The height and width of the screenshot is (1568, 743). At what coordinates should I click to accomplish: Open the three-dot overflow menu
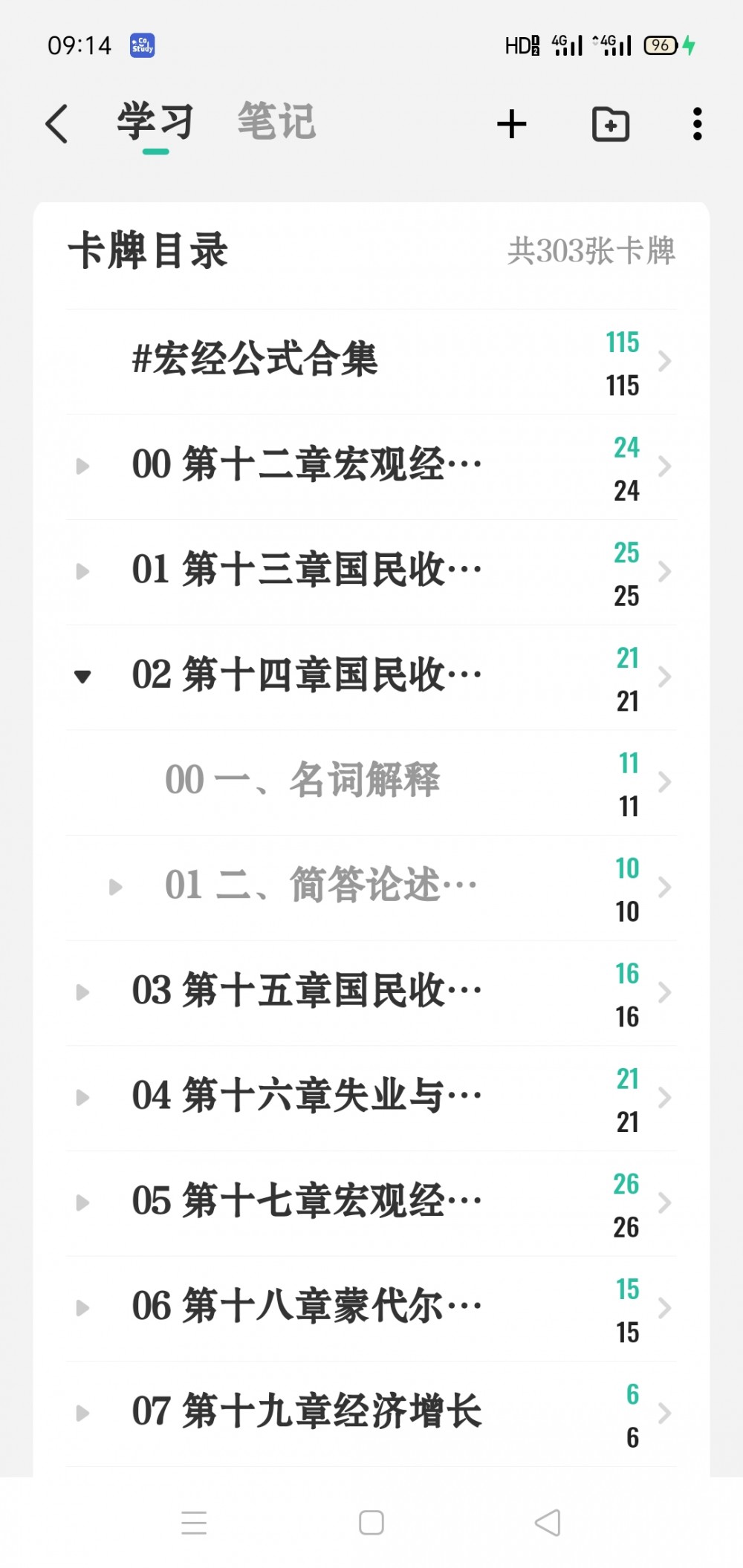coord(696,124)
